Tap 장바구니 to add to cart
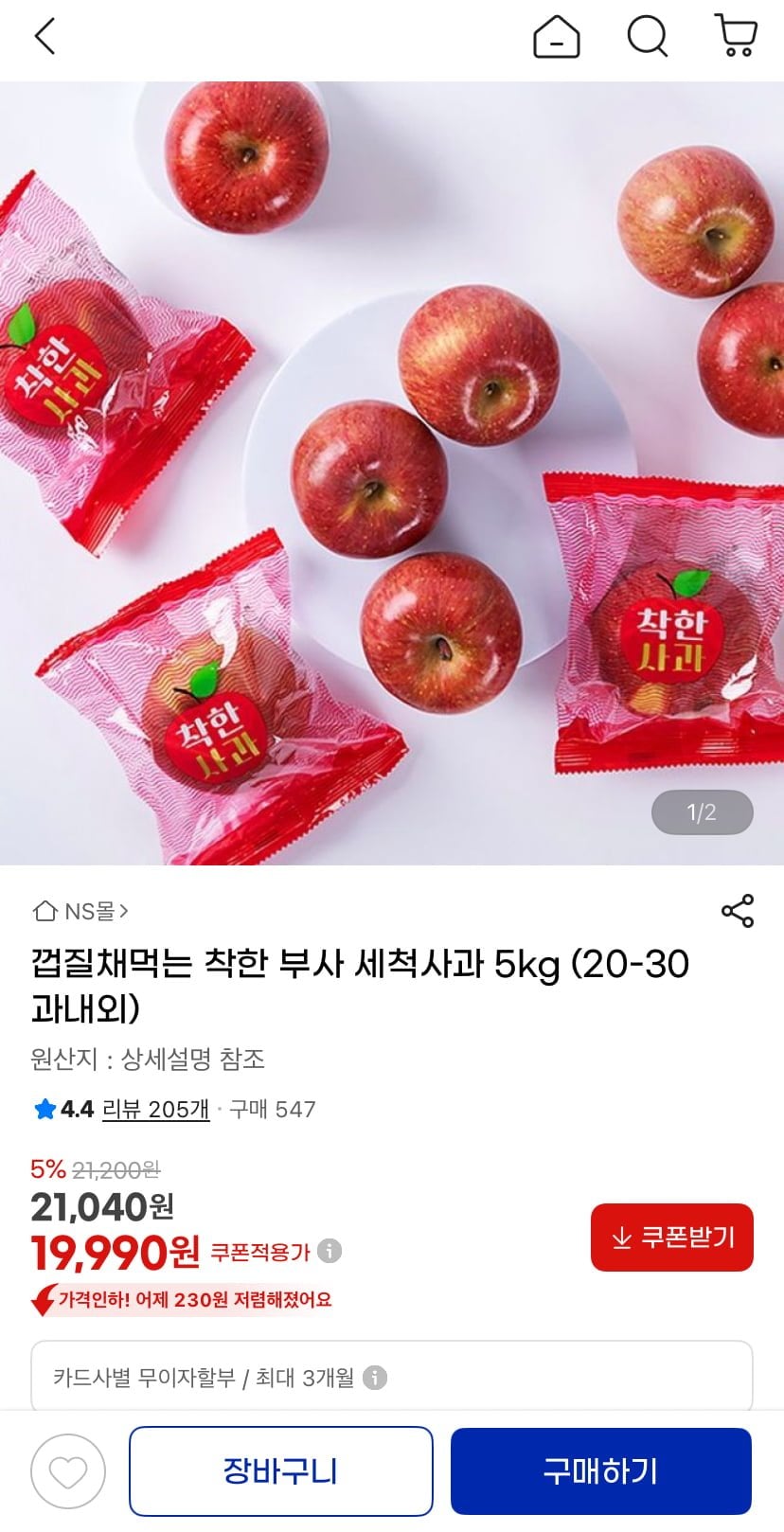 tap(281, 1470)
